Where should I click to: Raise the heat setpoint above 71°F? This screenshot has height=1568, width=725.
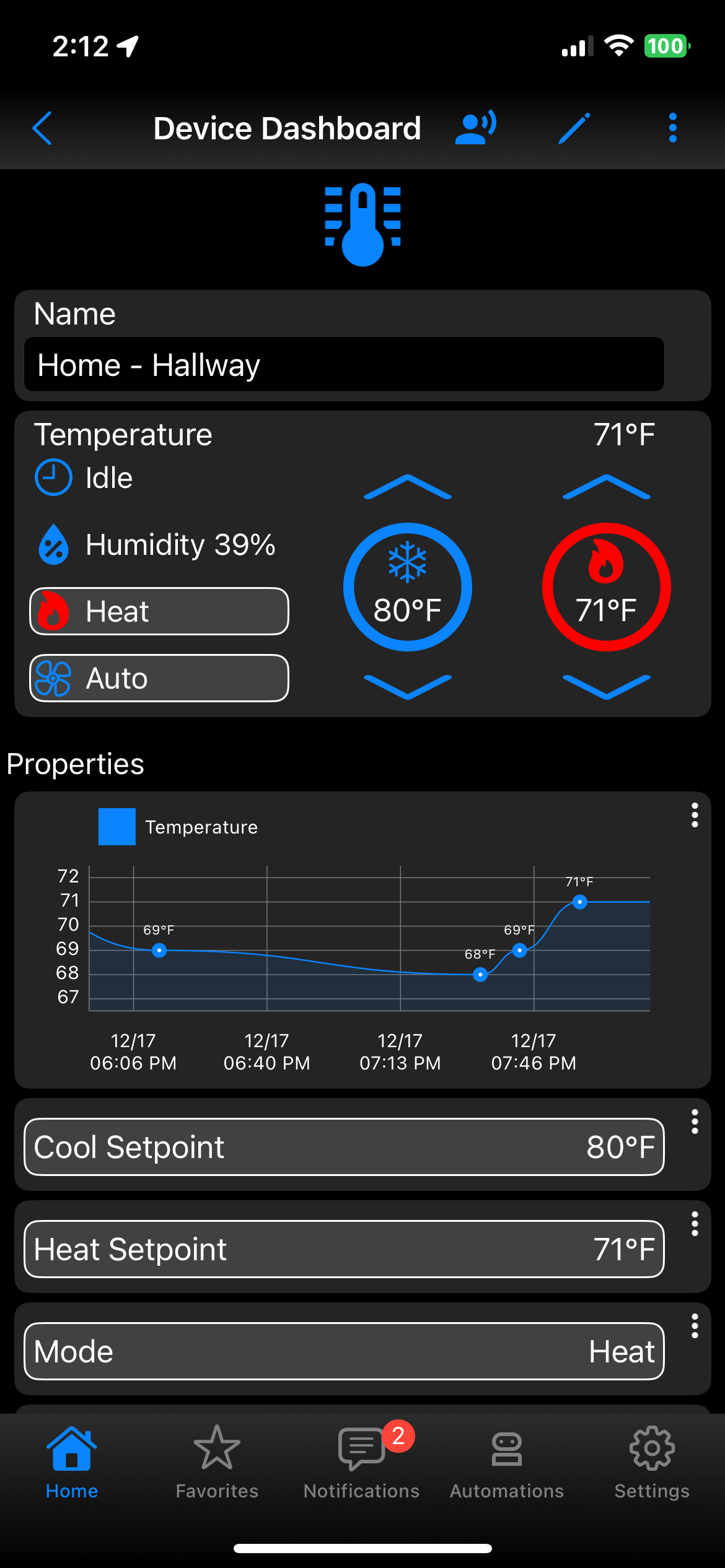point(606,487)
